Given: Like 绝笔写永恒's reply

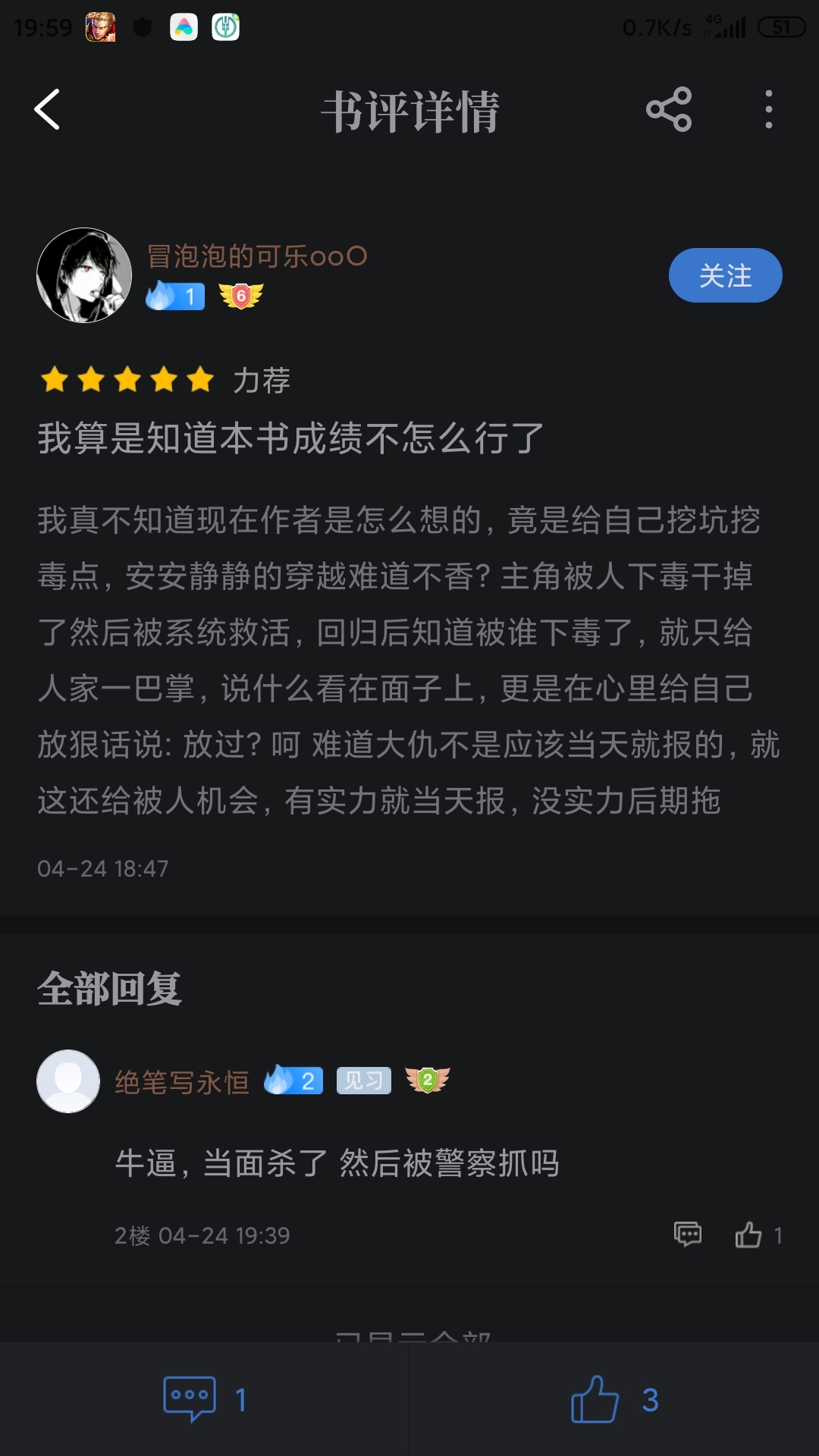Looking at the screenshot, I should (x=748, y=1235).
